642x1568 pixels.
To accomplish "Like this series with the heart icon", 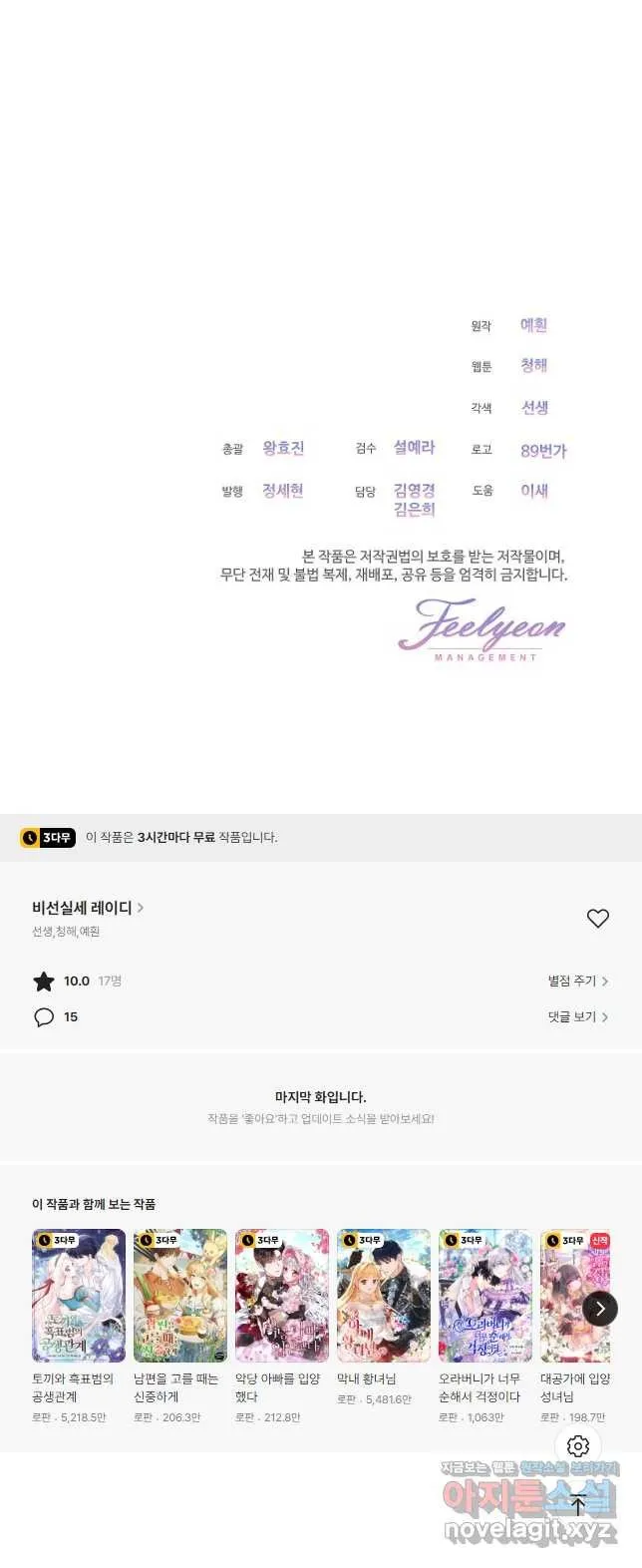I will pyautogui.click(x=597, y=919).
